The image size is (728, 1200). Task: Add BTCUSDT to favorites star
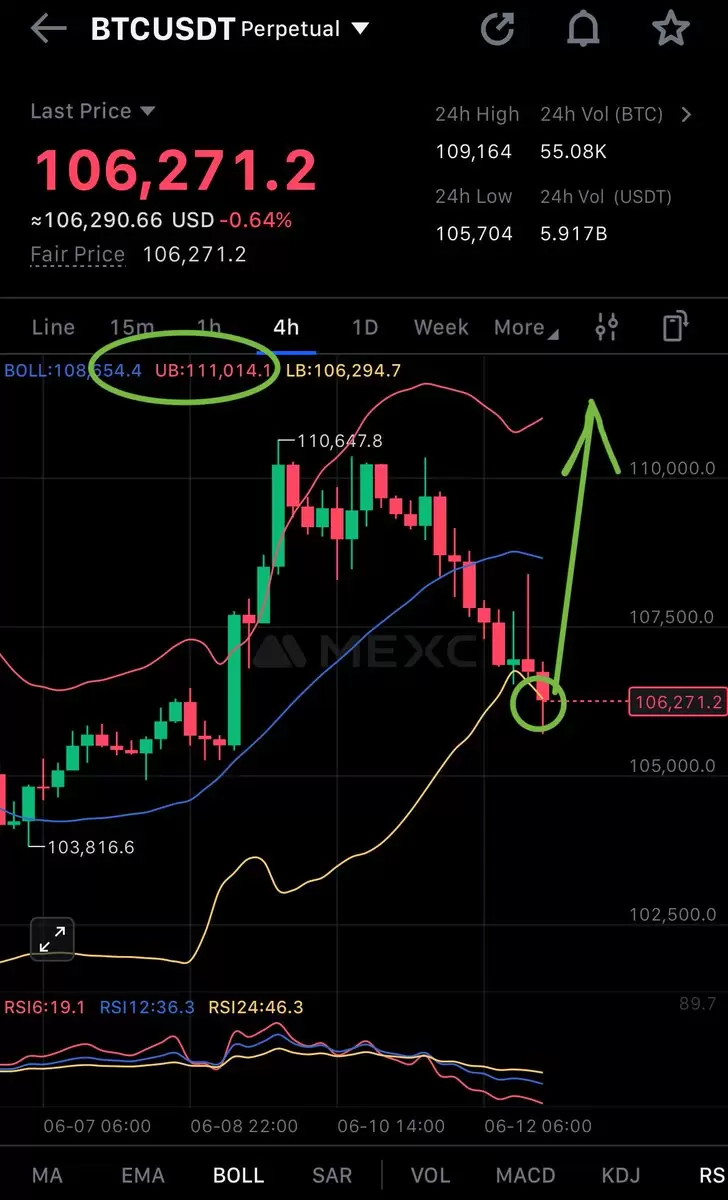670,29
